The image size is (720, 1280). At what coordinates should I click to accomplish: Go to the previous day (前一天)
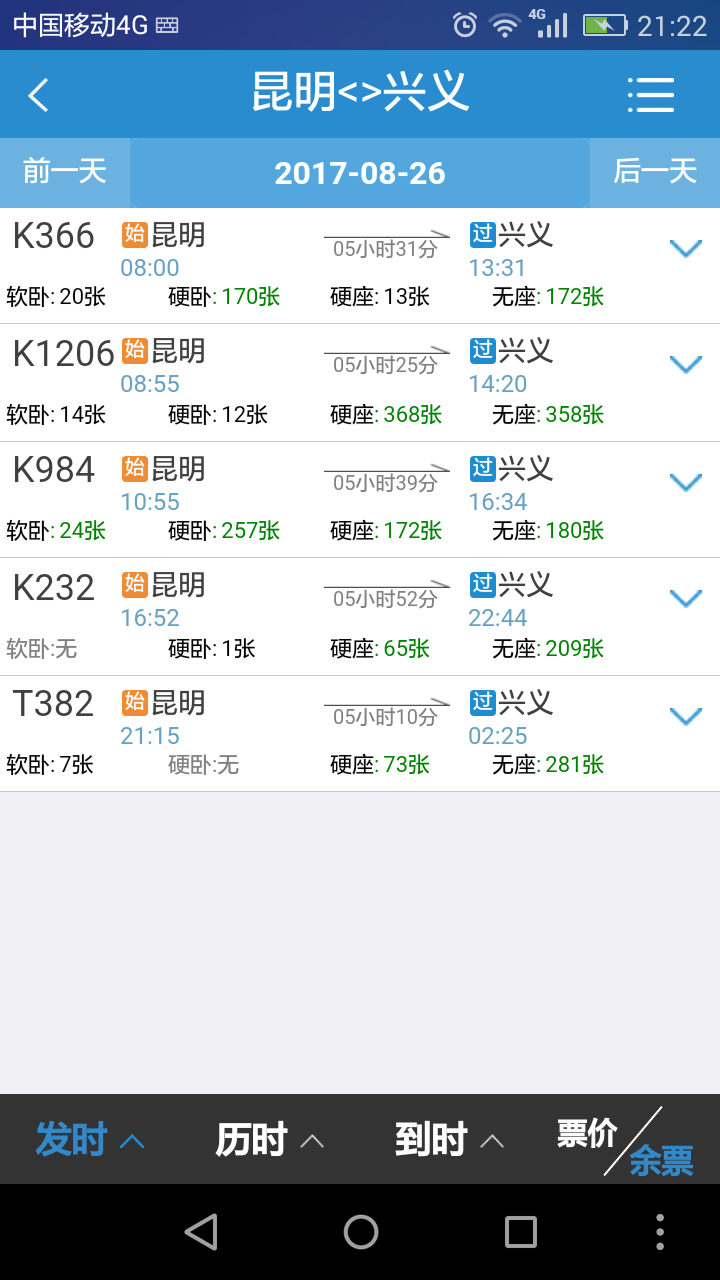65,172
